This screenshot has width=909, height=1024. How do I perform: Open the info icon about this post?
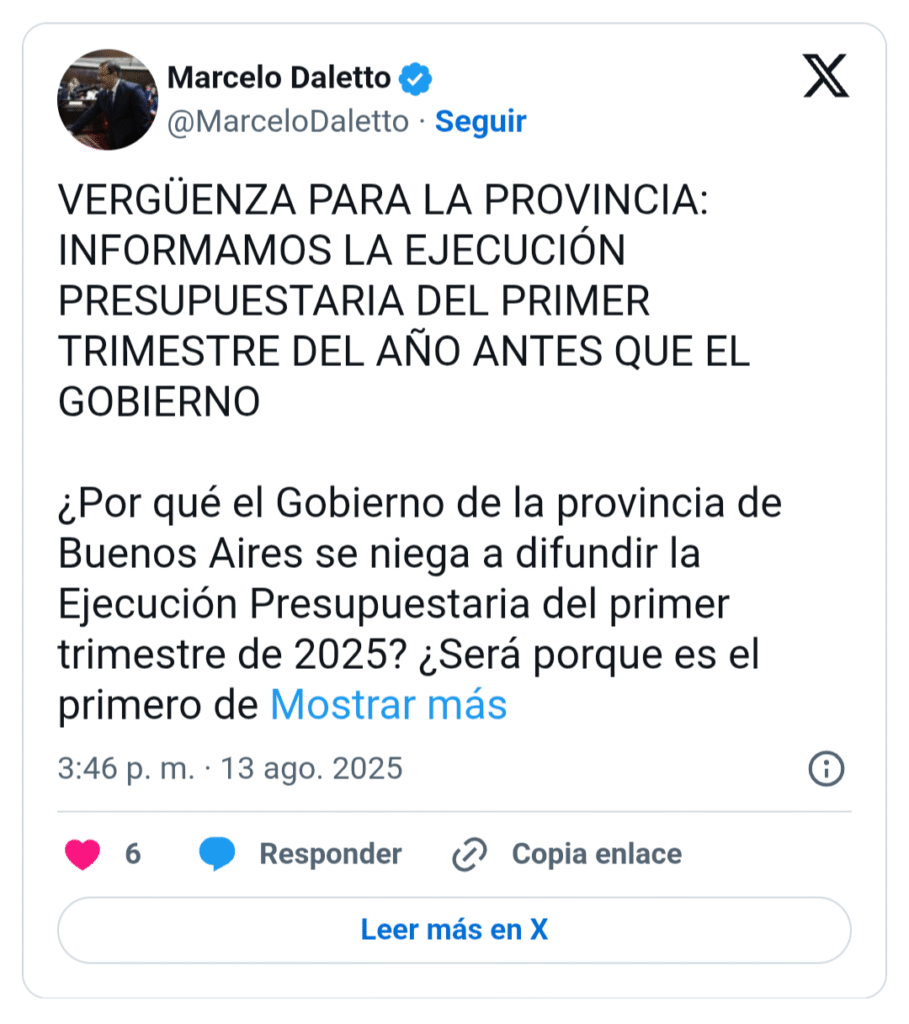[826, 769]
